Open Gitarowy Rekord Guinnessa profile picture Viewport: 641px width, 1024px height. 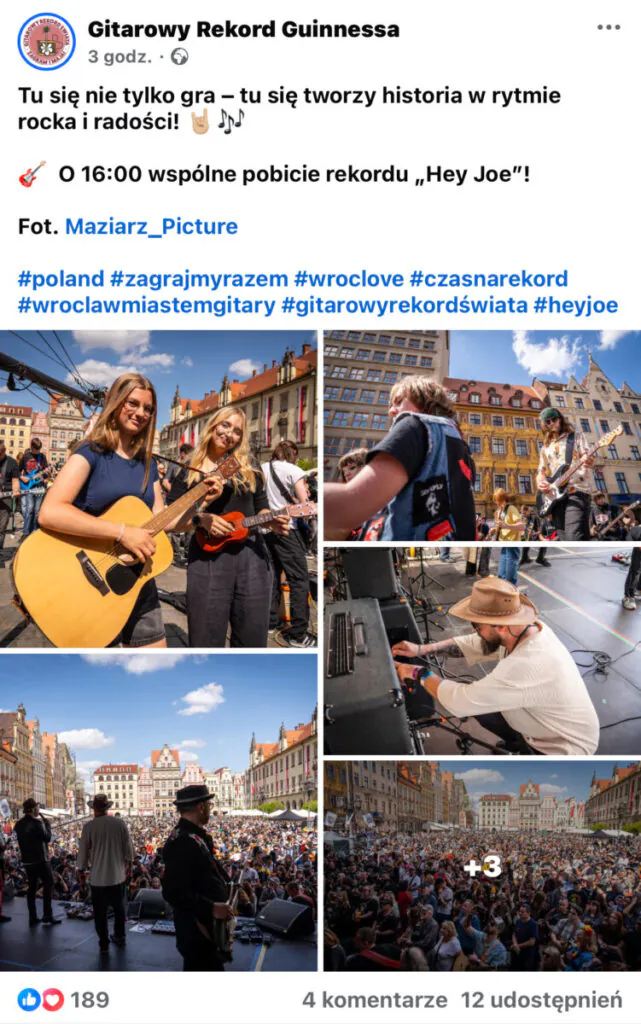click(46, 41)
